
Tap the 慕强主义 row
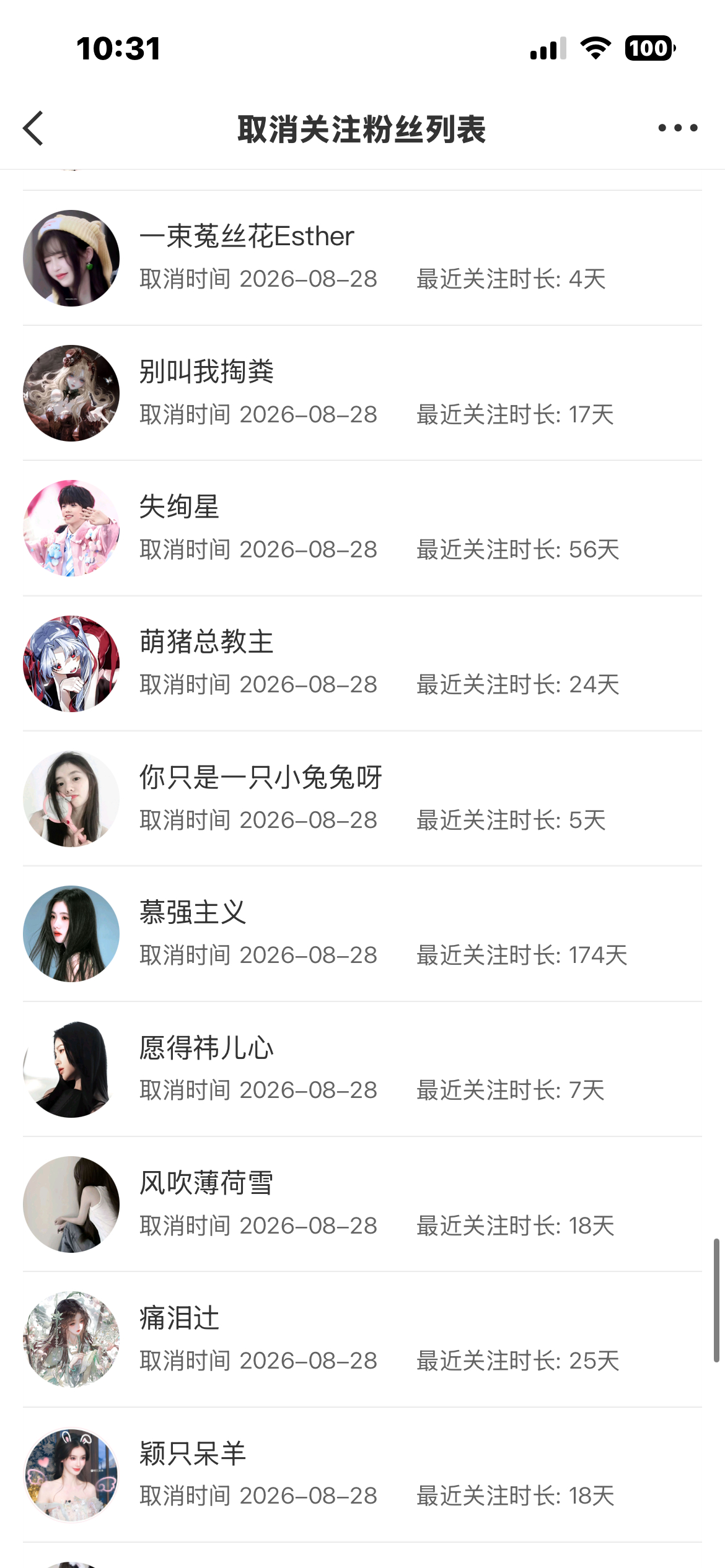tap(362, 934)
